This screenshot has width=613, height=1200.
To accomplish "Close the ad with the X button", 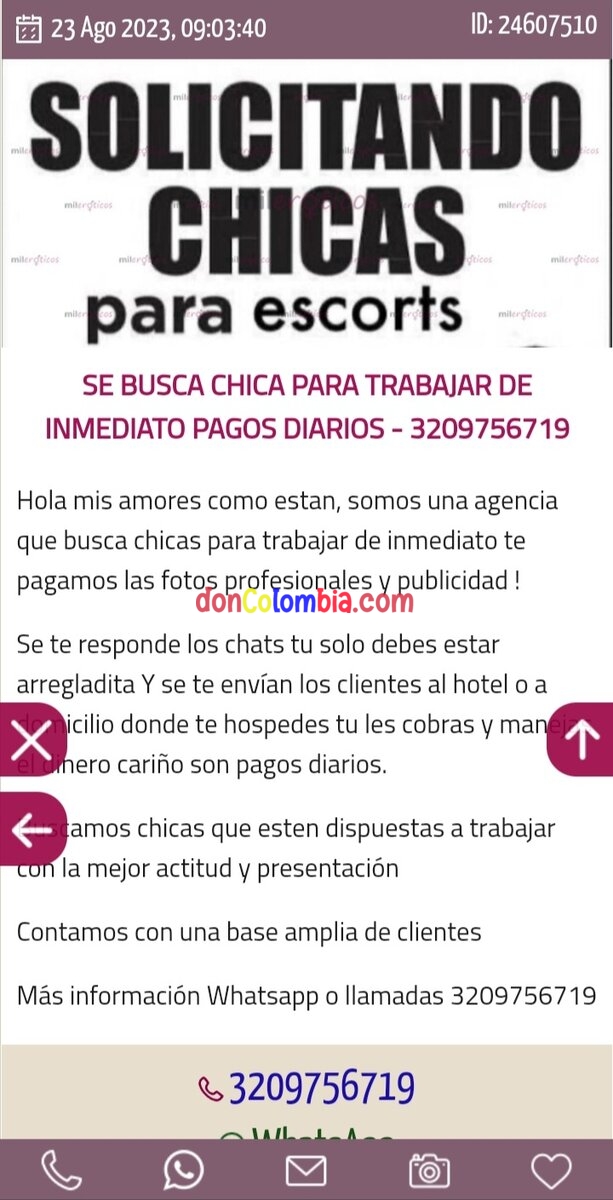I will click(x=31, y=741).
